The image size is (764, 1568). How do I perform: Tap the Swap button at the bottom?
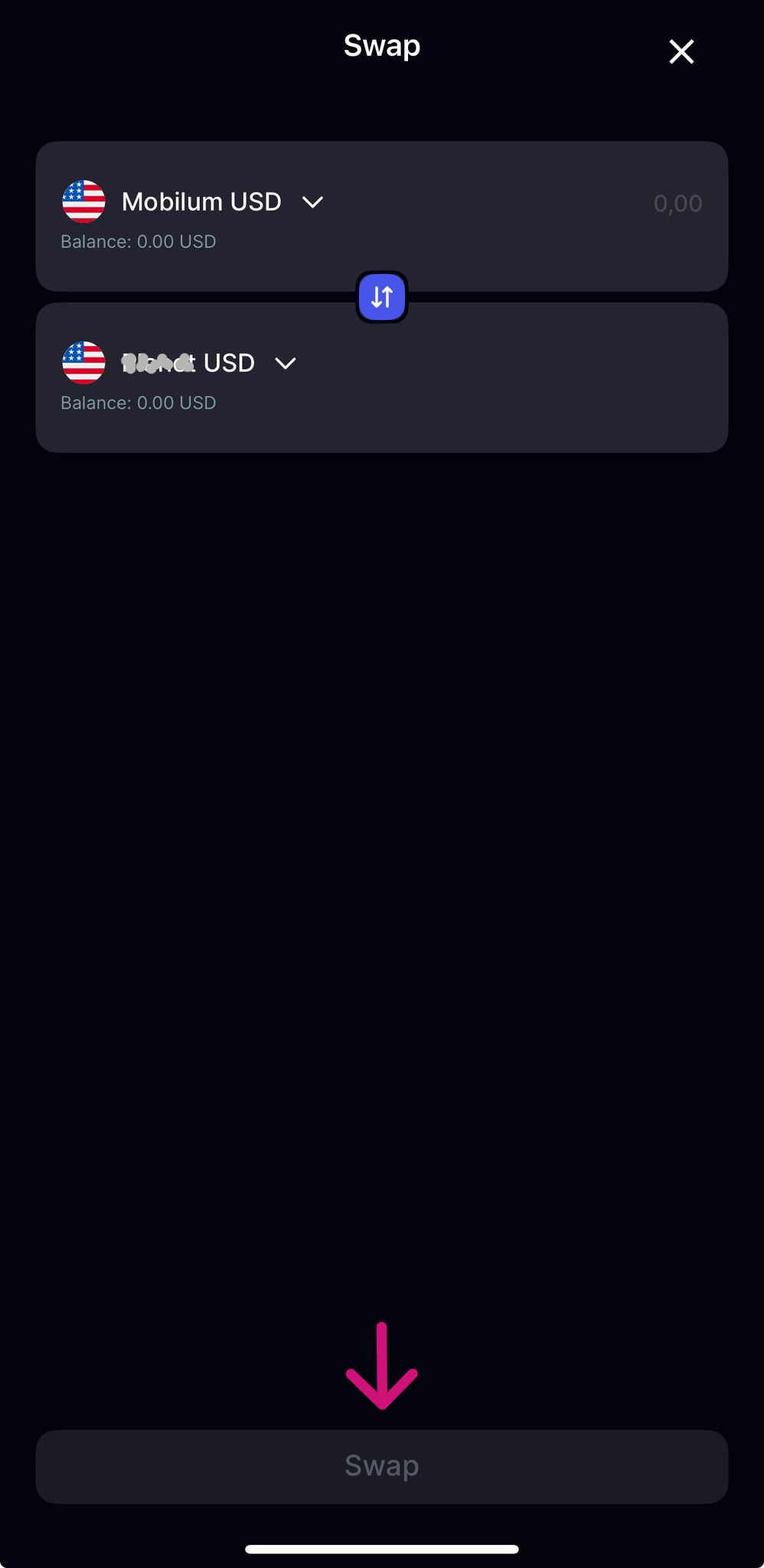pos(382,1466)
